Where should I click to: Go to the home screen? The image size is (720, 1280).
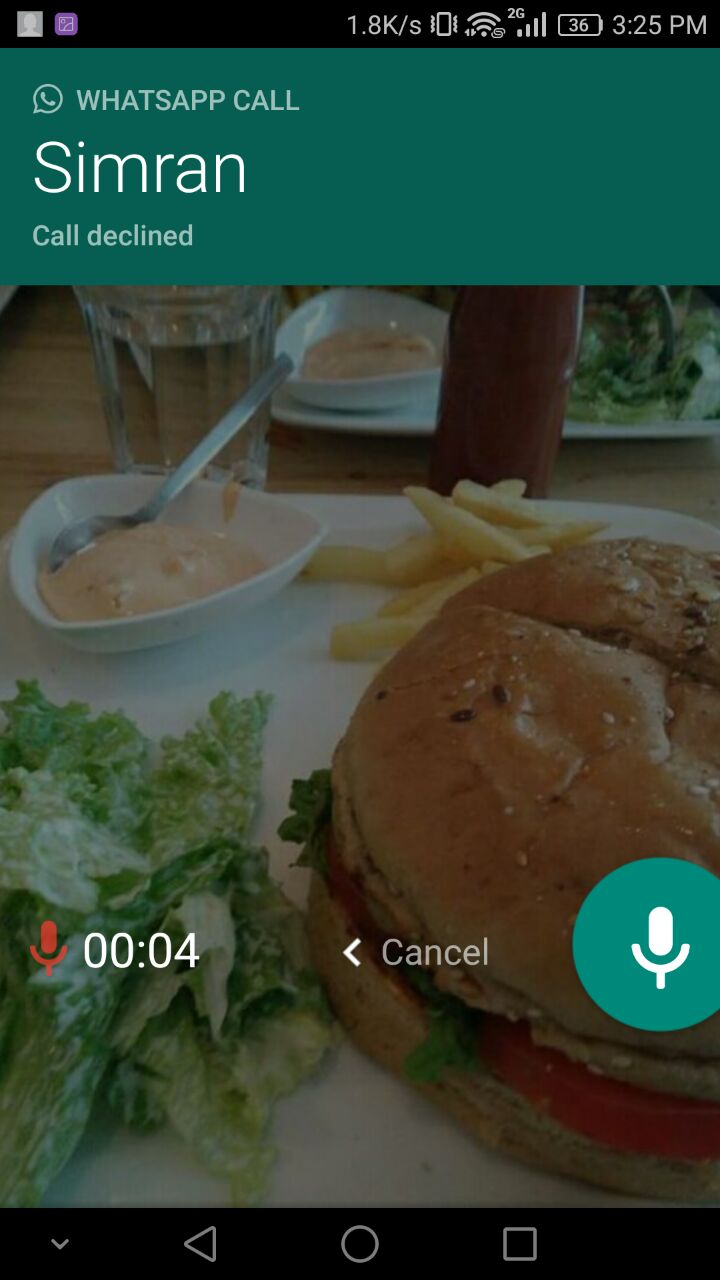point(360,1244)
